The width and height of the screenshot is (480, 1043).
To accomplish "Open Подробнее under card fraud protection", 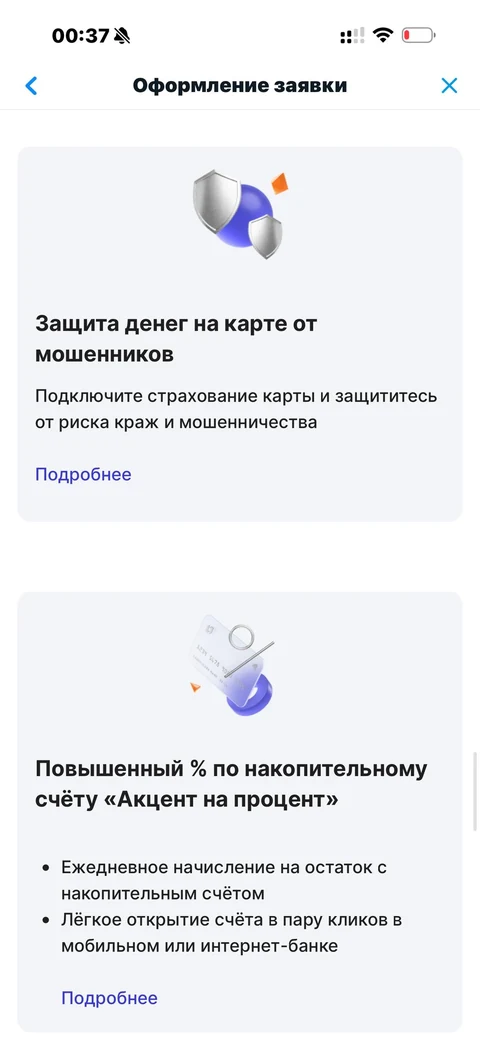I will (83, 474).
